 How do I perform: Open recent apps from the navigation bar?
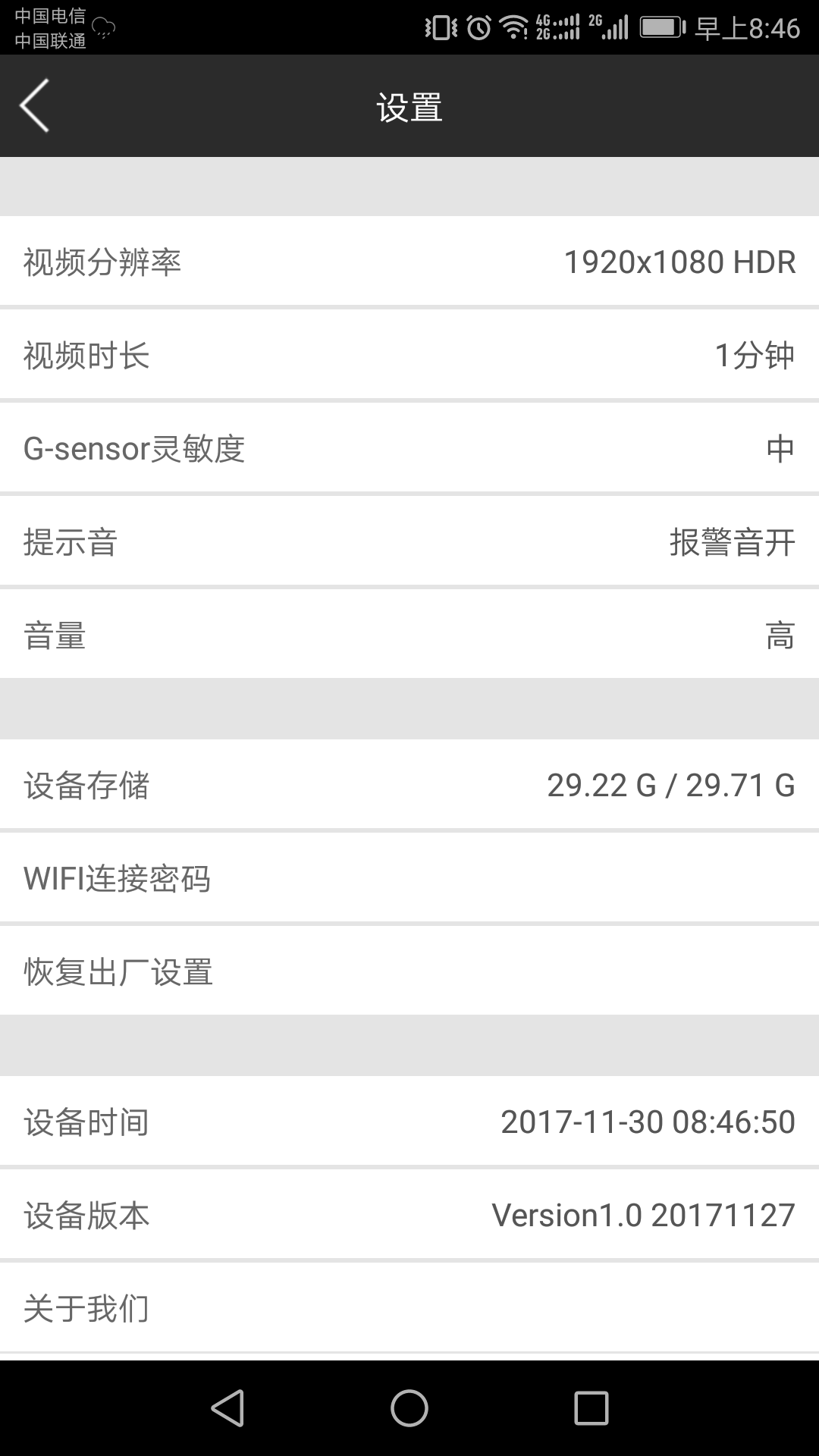[x=591, y=1408]
